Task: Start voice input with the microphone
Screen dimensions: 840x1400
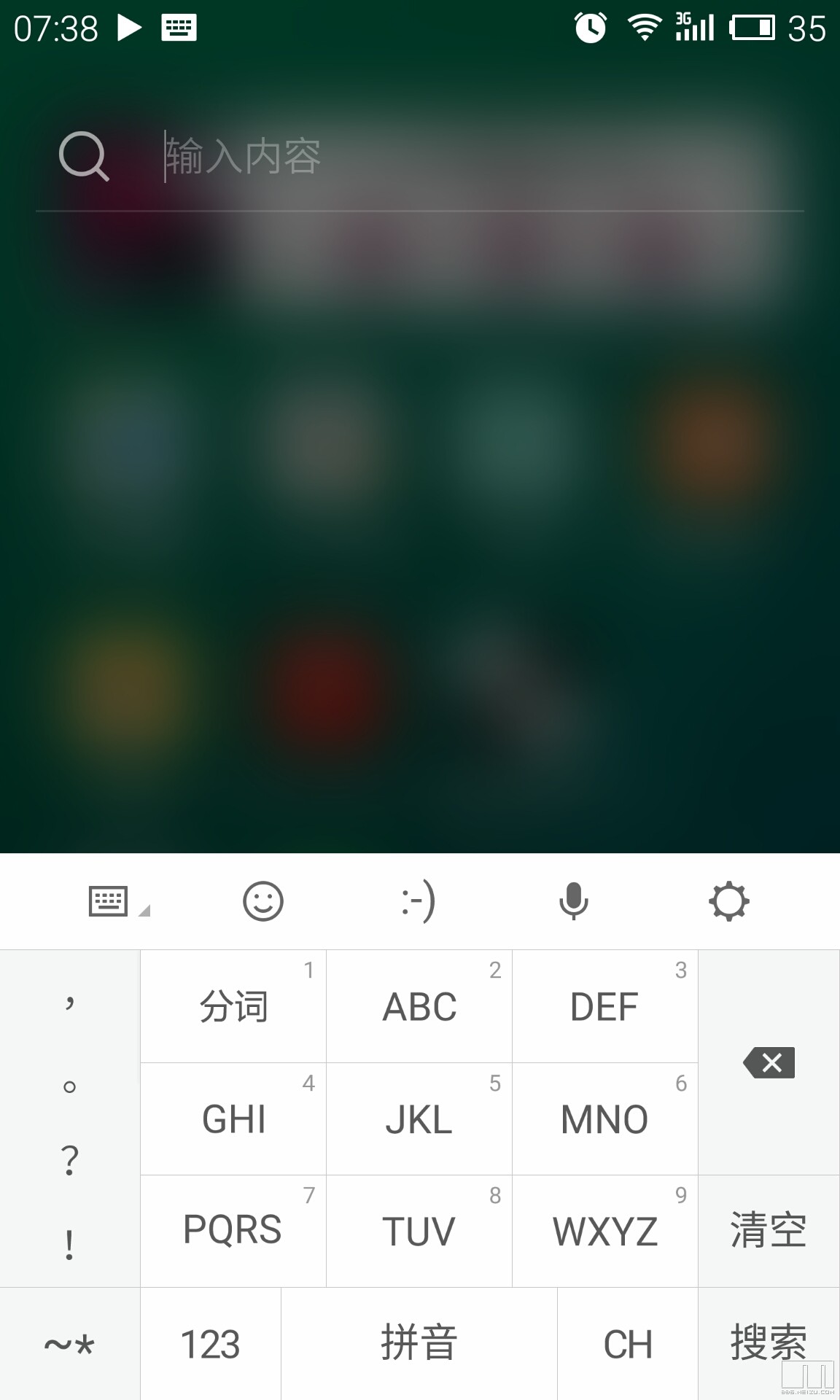Action: coord(573,902)
